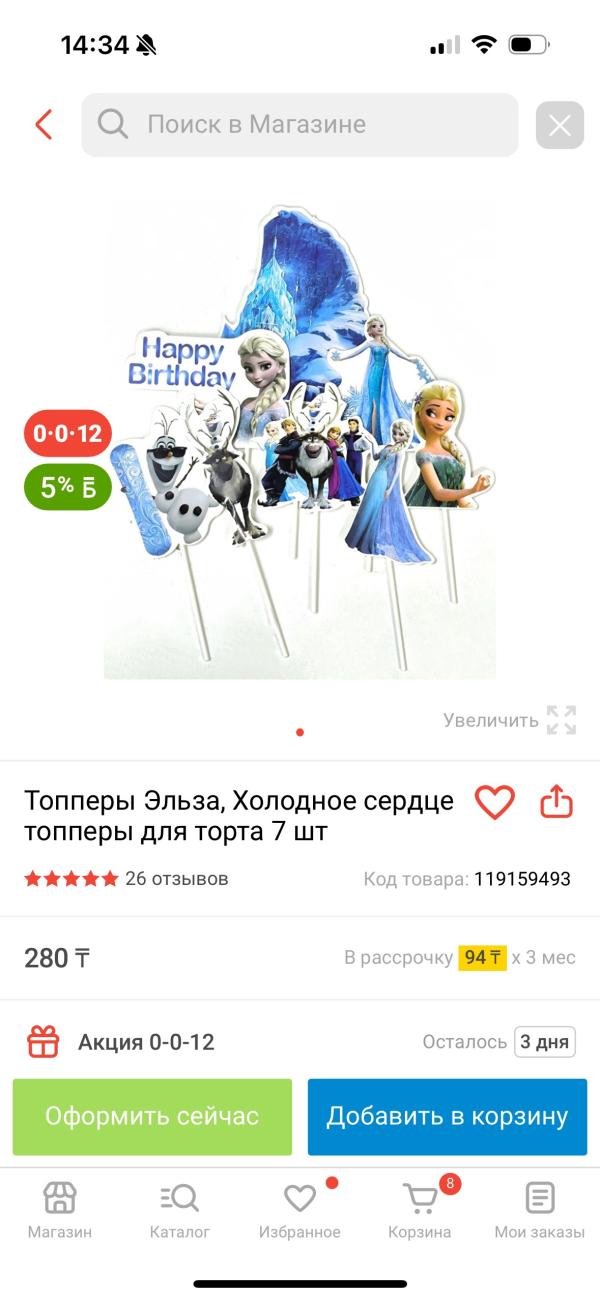Switch to the Каталог tab
Image resolution: width=600 pixels, height=1300 pixels.
180,1211
